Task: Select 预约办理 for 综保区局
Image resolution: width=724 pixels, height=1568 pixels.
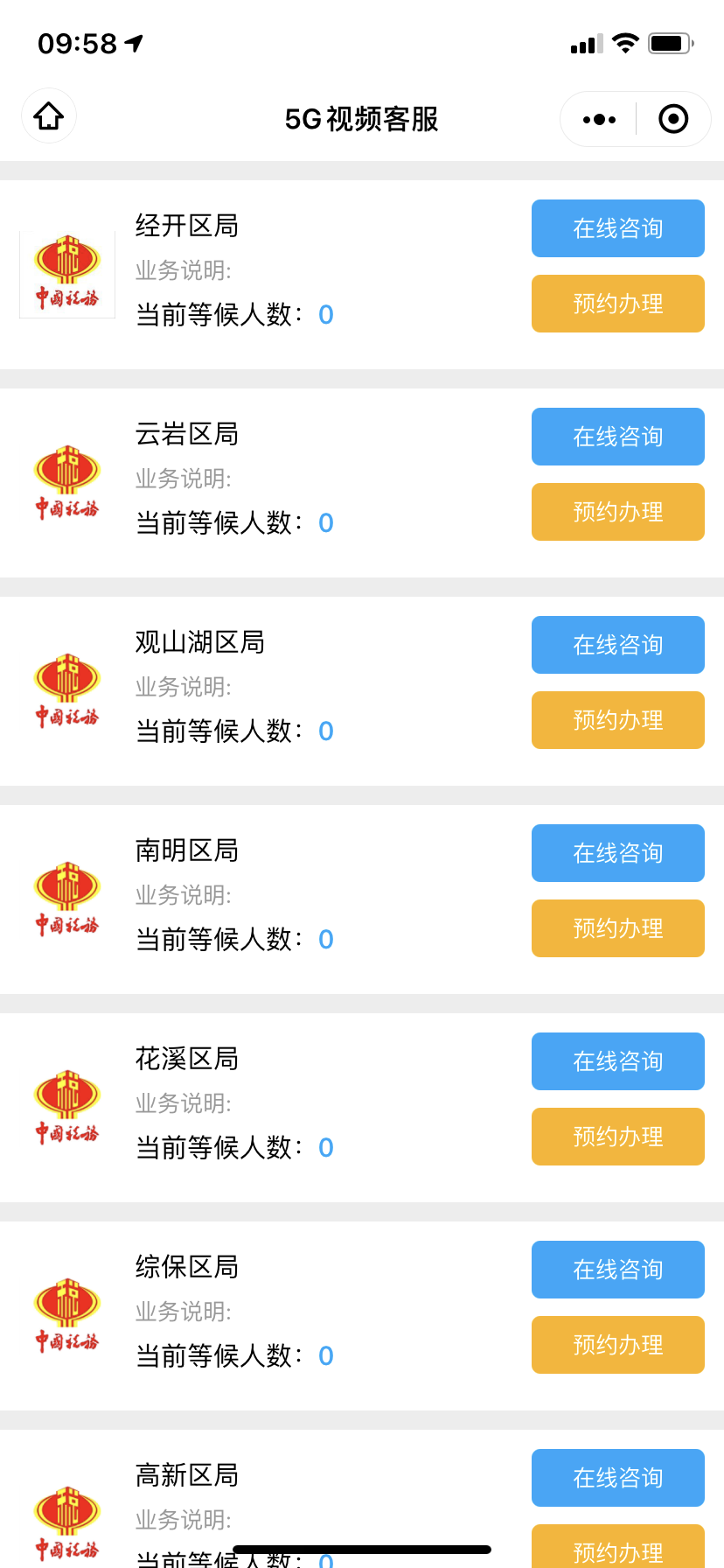Action: (618, 1345)
